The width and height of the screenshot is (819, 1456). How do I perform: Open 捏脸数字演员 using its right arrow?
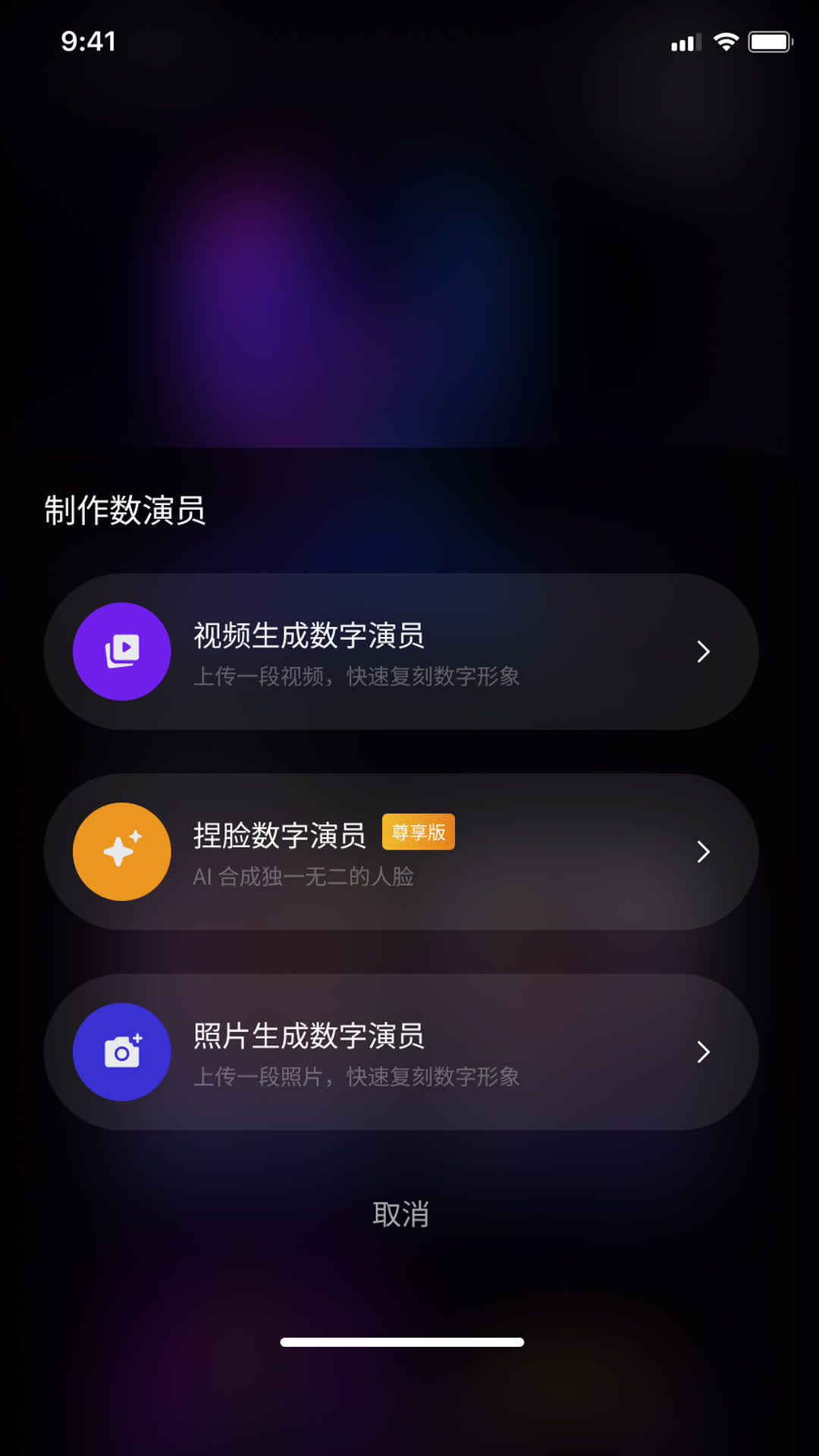point(704,852)
